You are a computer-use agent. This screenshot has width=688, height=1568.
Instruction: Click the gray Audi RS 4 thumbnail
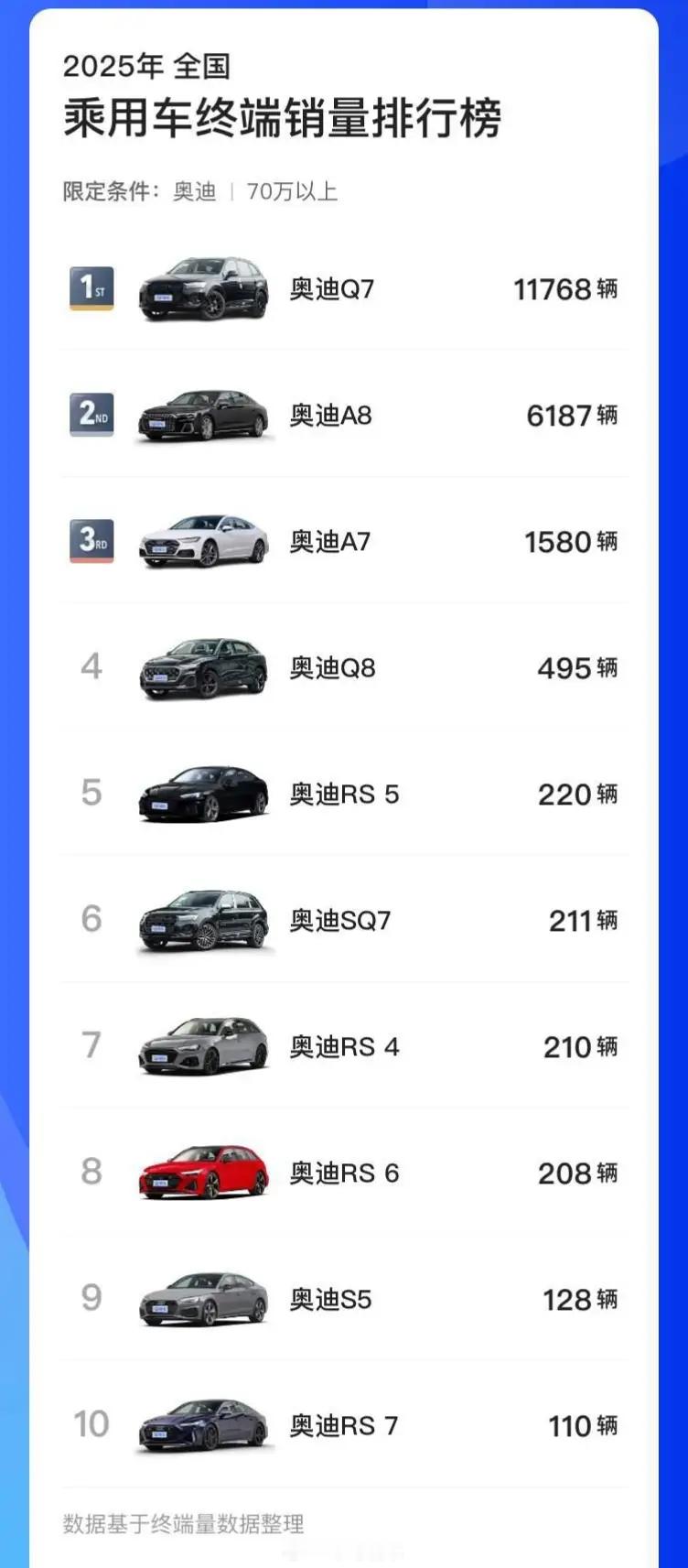[x=202, y=1046]
